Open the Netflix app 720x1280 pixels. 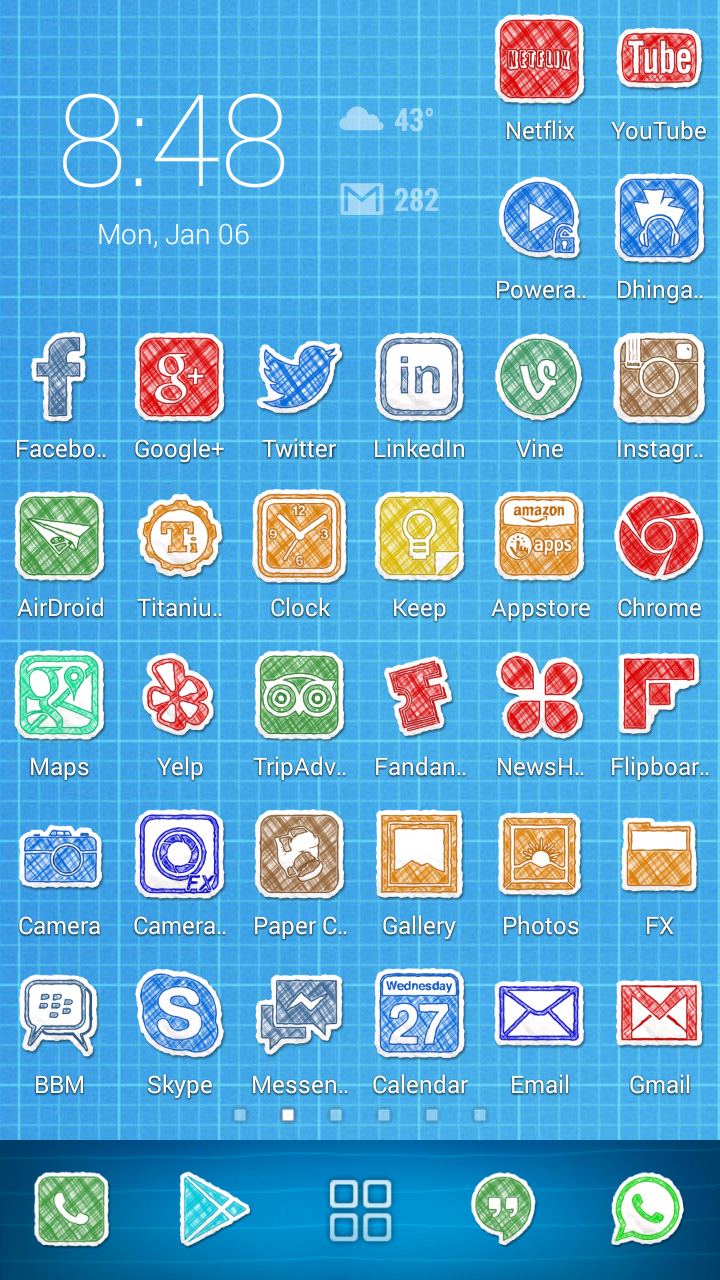pos(540,60)
